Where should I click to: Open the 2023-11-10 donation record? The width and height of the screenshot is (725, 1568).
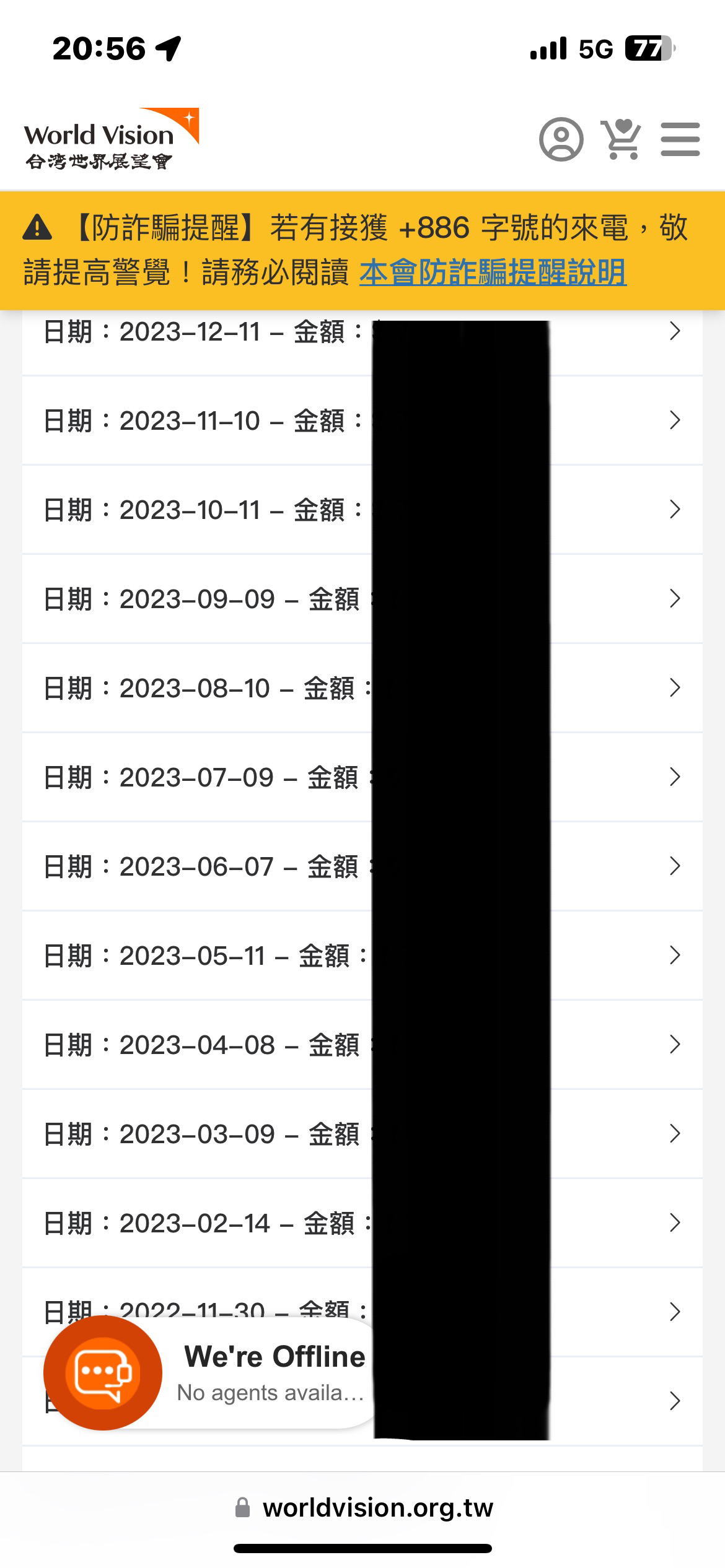(x=362, y=420)
